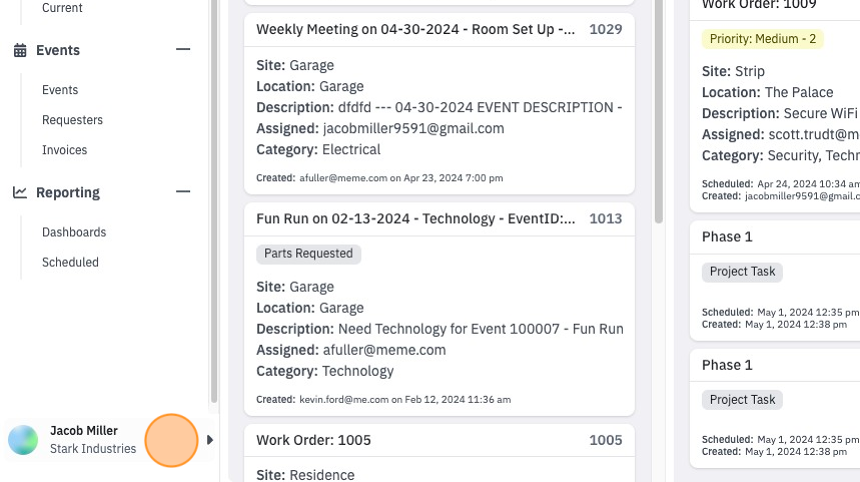Open the Work Order 1005 card
The height and width of the screenshot is (482, 860).
[x=439, y=453]
